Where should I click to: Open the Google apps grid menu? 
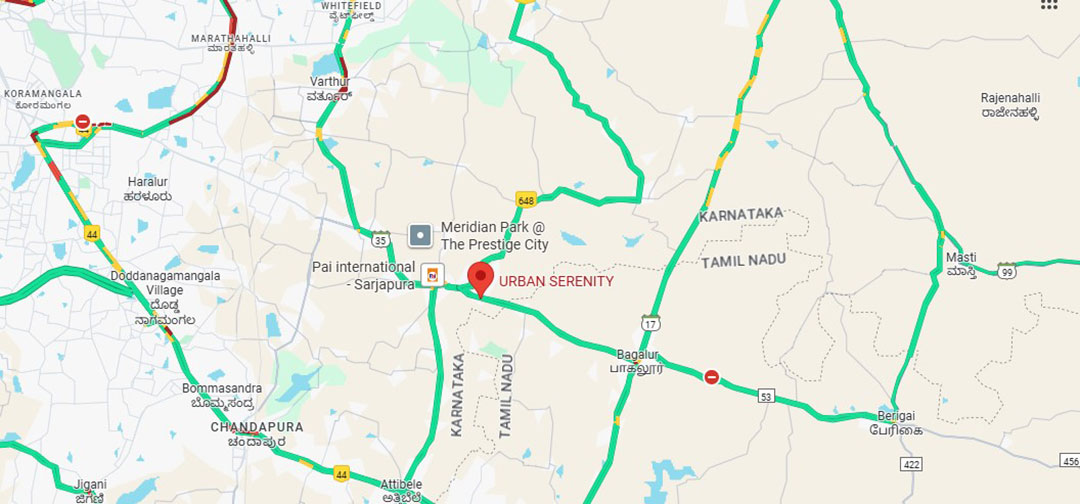pos(1048,5)
